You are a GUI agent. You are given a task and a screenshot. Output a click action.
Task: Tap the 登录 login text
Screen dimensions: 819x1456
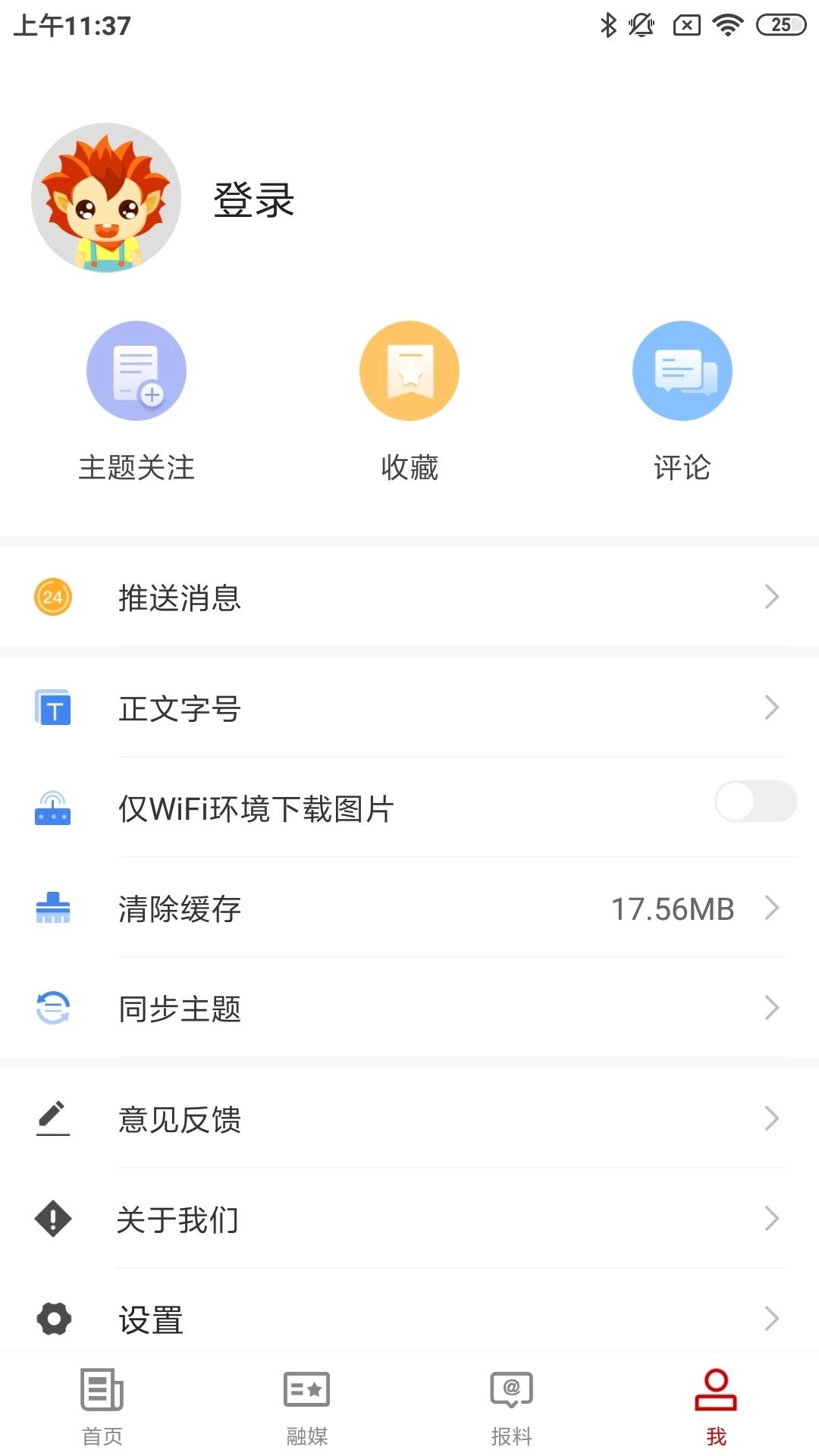point(253,202)
